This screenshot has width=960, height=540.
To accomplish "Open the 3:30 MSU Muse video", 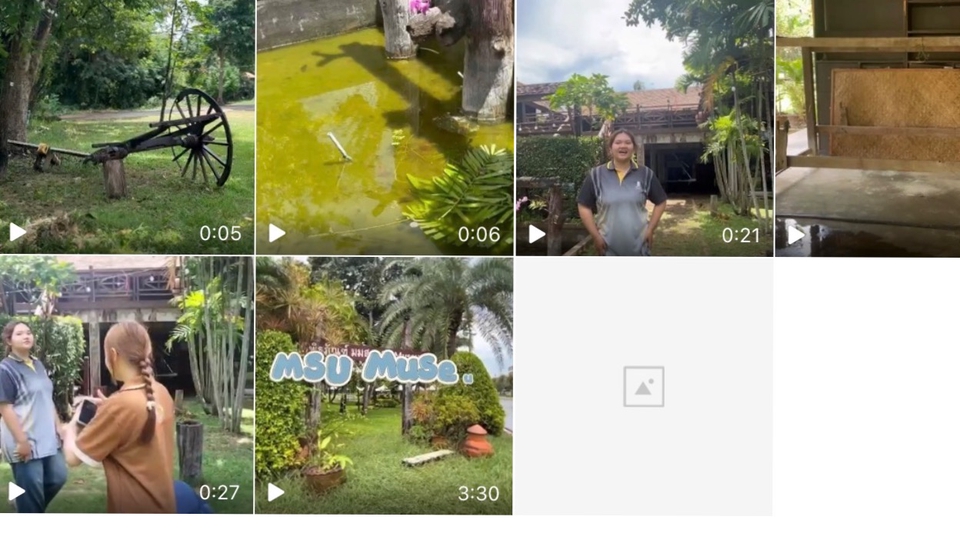I will coord(384,386).
